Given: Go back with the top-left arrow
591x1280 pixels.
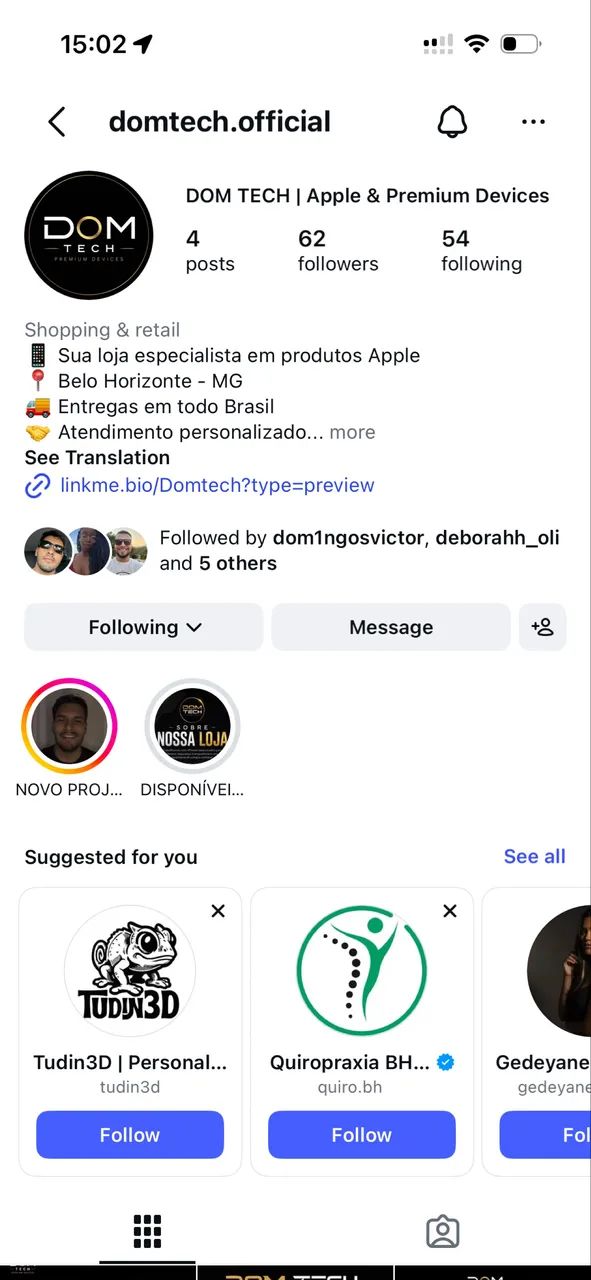Looking at the screenshot, I should tap(57, 122).
